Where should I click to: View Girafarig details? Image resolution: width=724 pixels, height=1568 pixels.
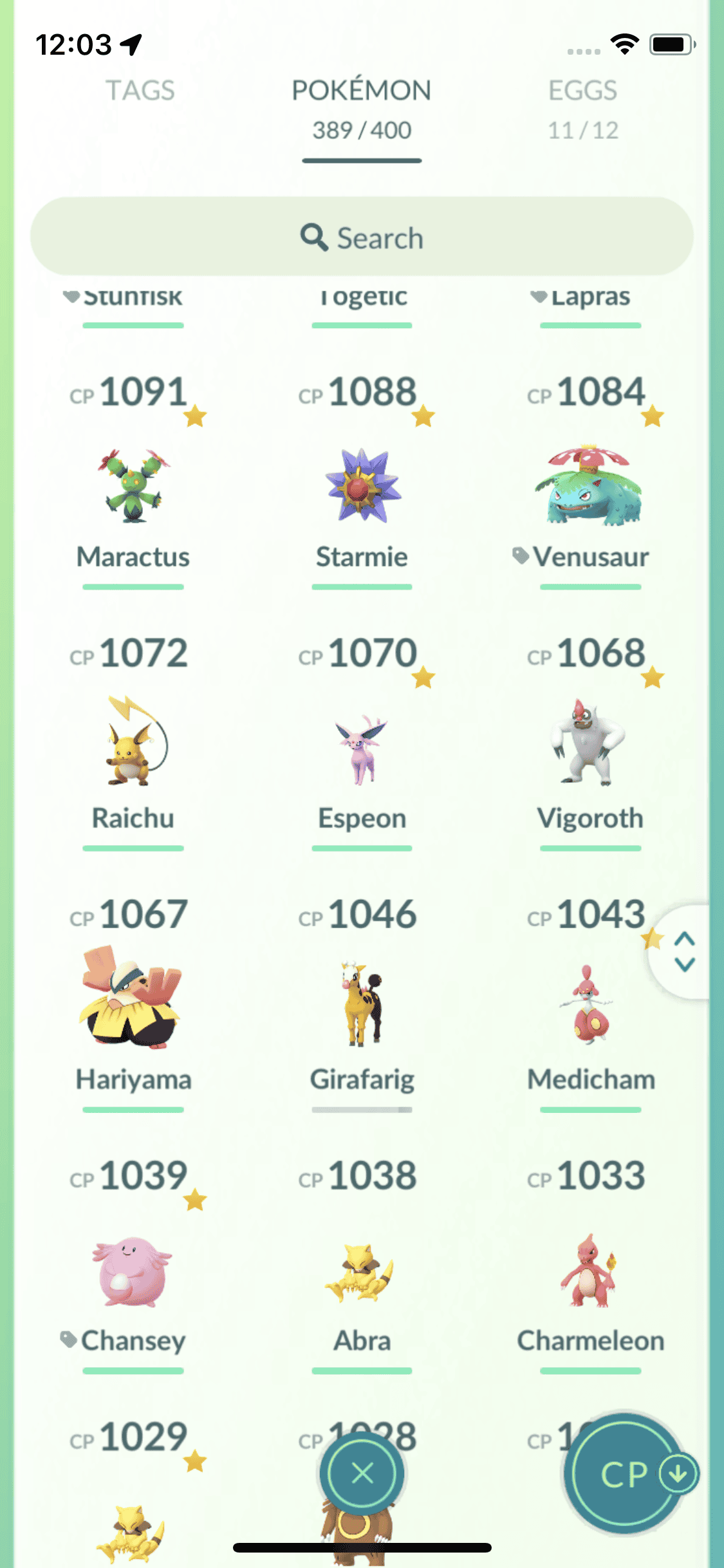point(362,1004)
